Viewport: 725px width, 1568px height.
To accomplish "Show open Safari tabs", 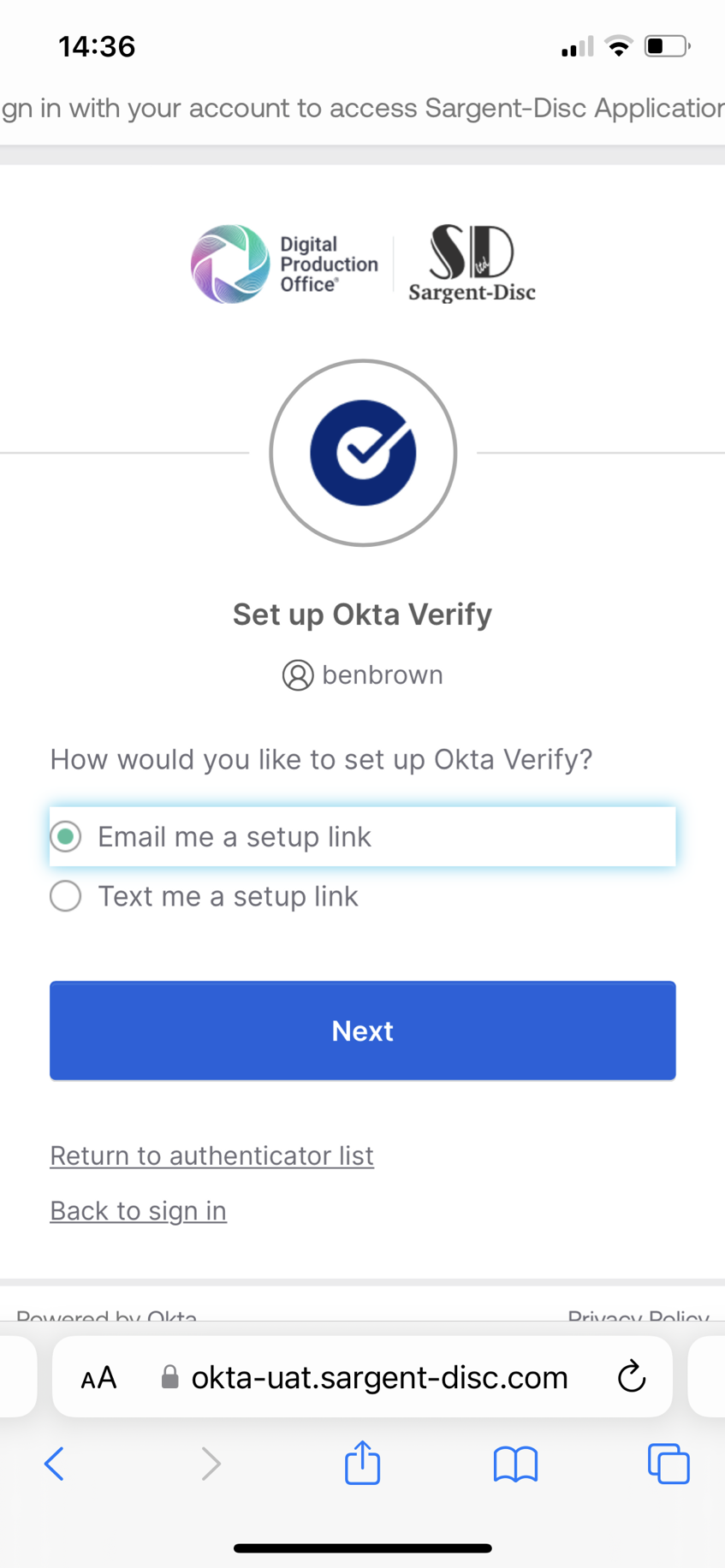I will pyautogui.click(x=669, y=1464).
